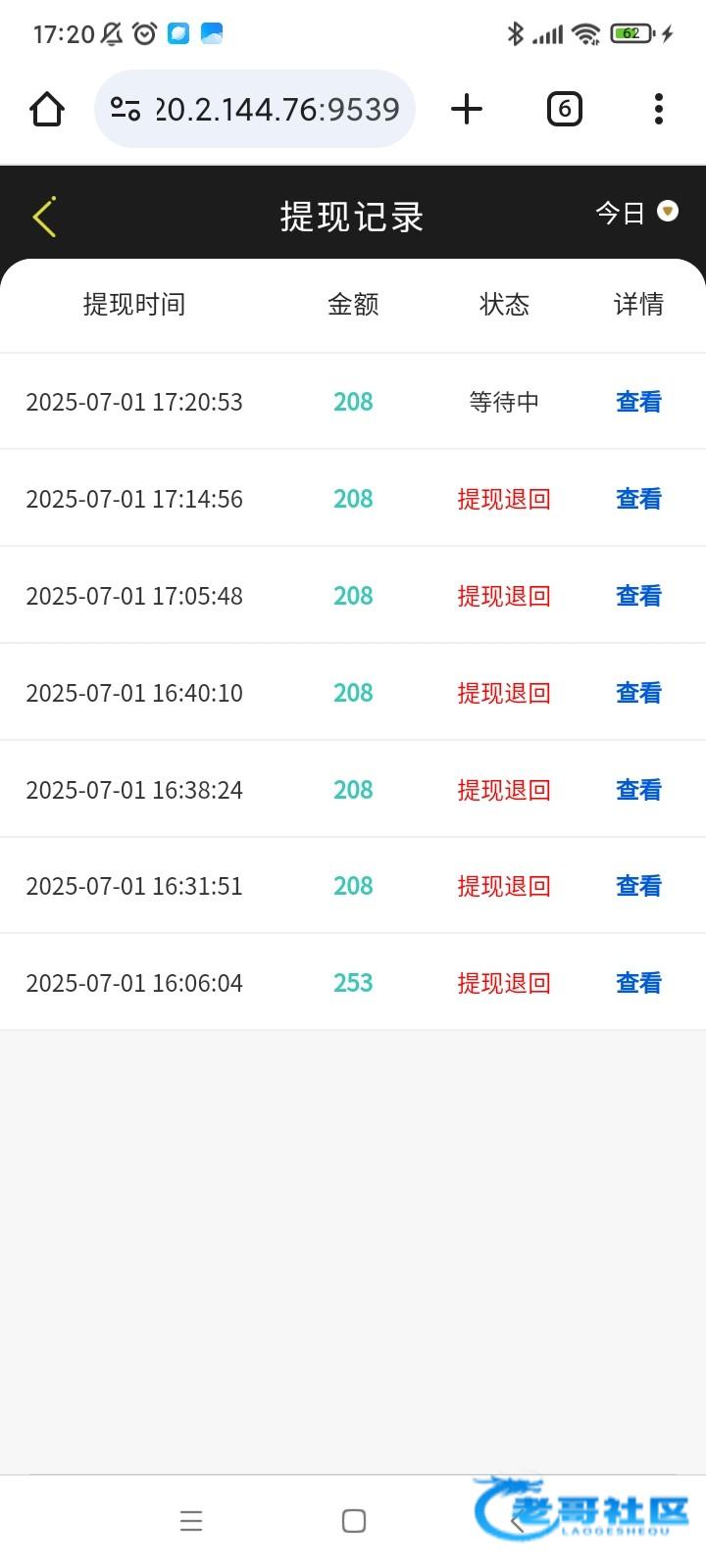The width and height of the screenshot is (706, 1568).
Task: Tap 查看 for the 17:14:56 record
Action: click(638, 499)
